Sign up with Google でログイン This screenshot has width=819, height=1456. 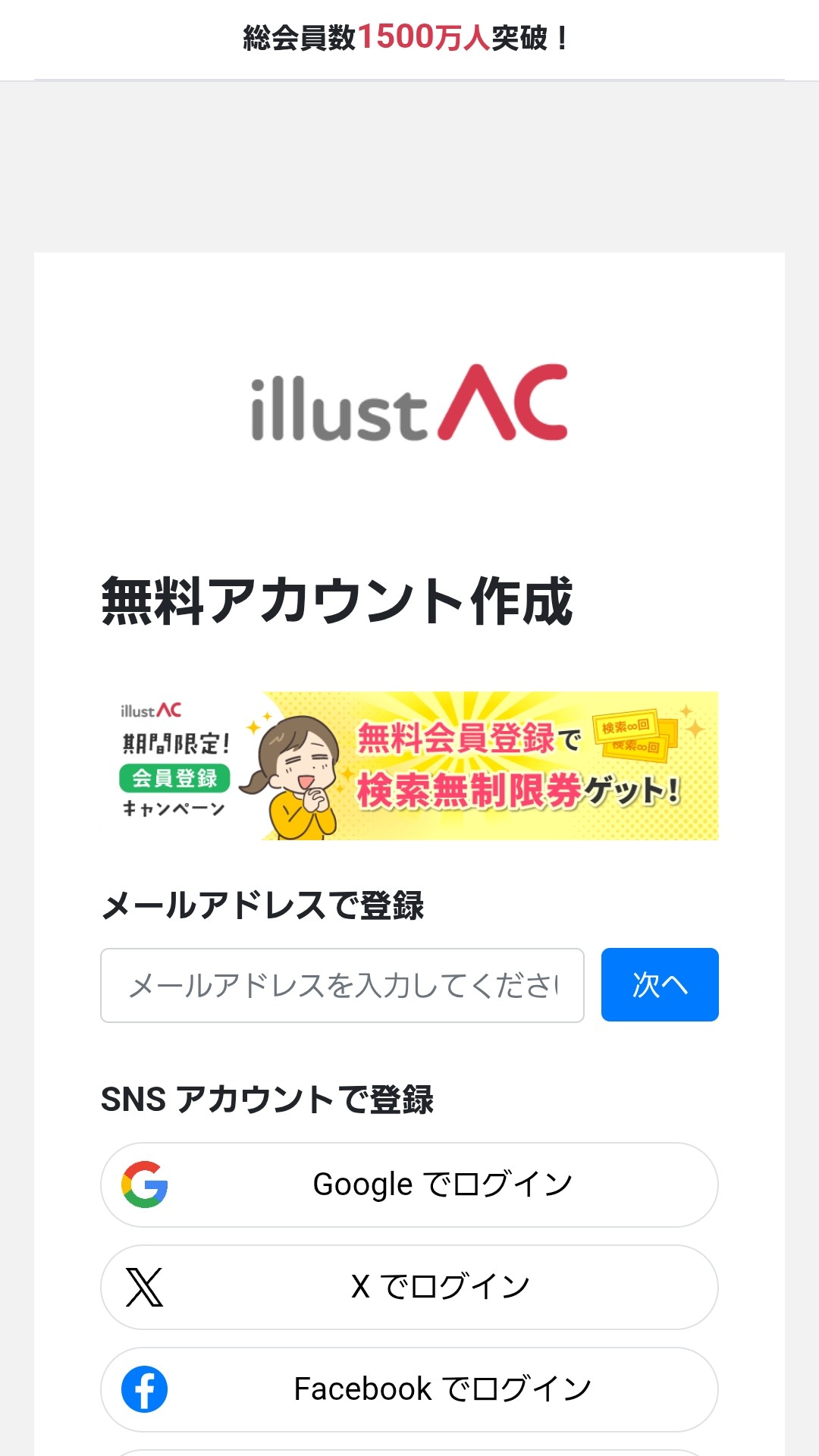(409, 1185)
